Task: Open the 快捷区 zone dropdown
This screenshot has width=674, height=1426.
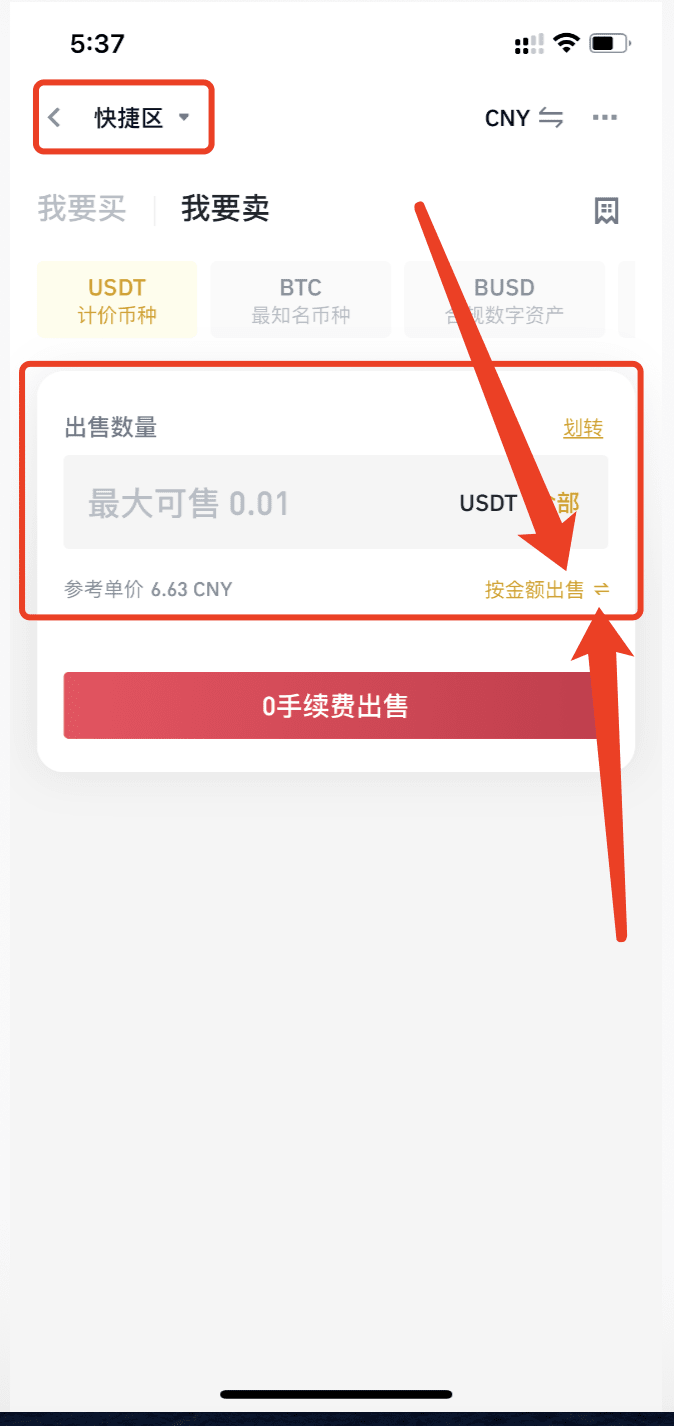Action: [x=141, y=118]
